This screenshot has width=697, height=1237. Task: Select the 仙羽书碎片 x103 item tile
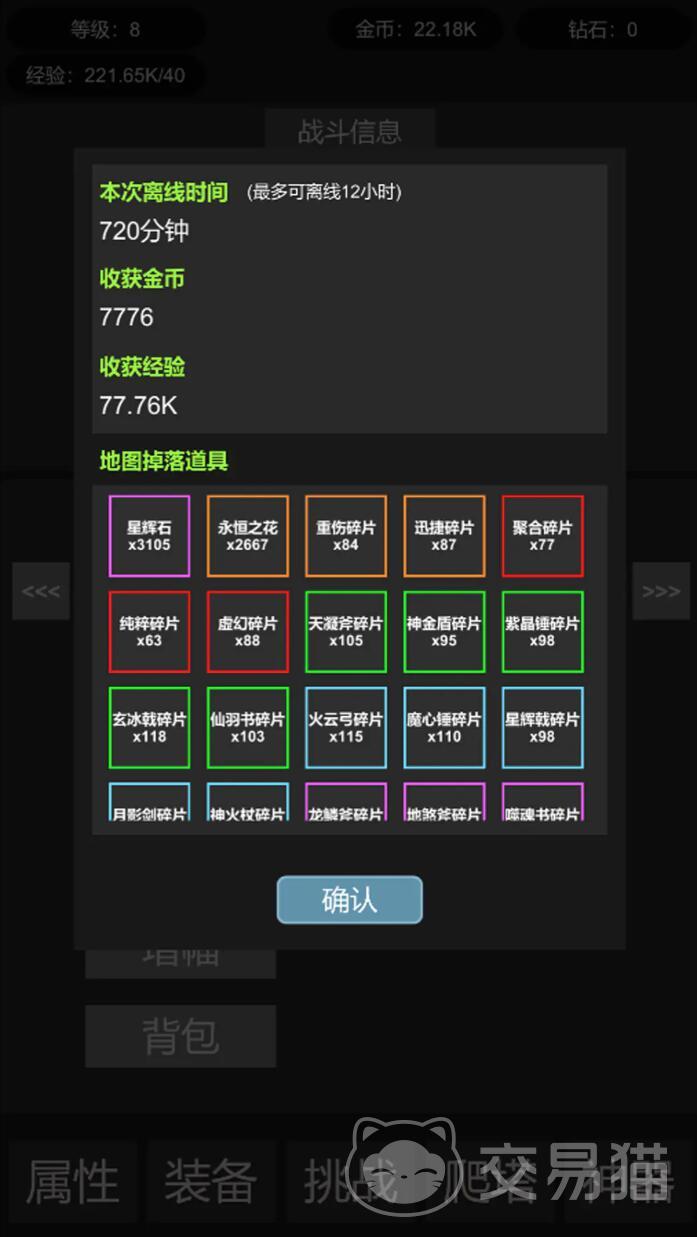(x=247, y=727)
